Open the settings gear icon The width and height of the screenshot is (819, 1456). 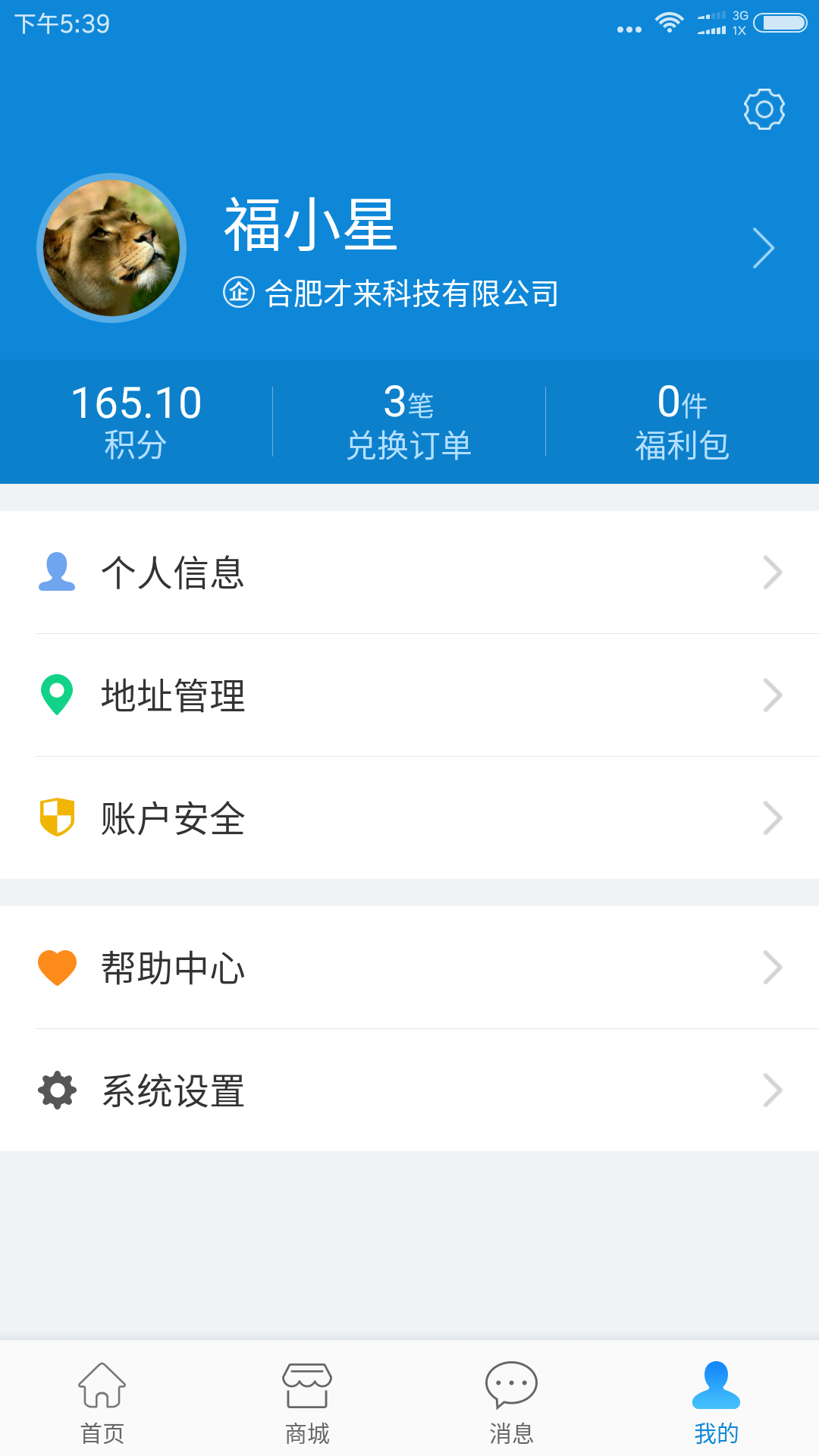click(x=764, y=108)
